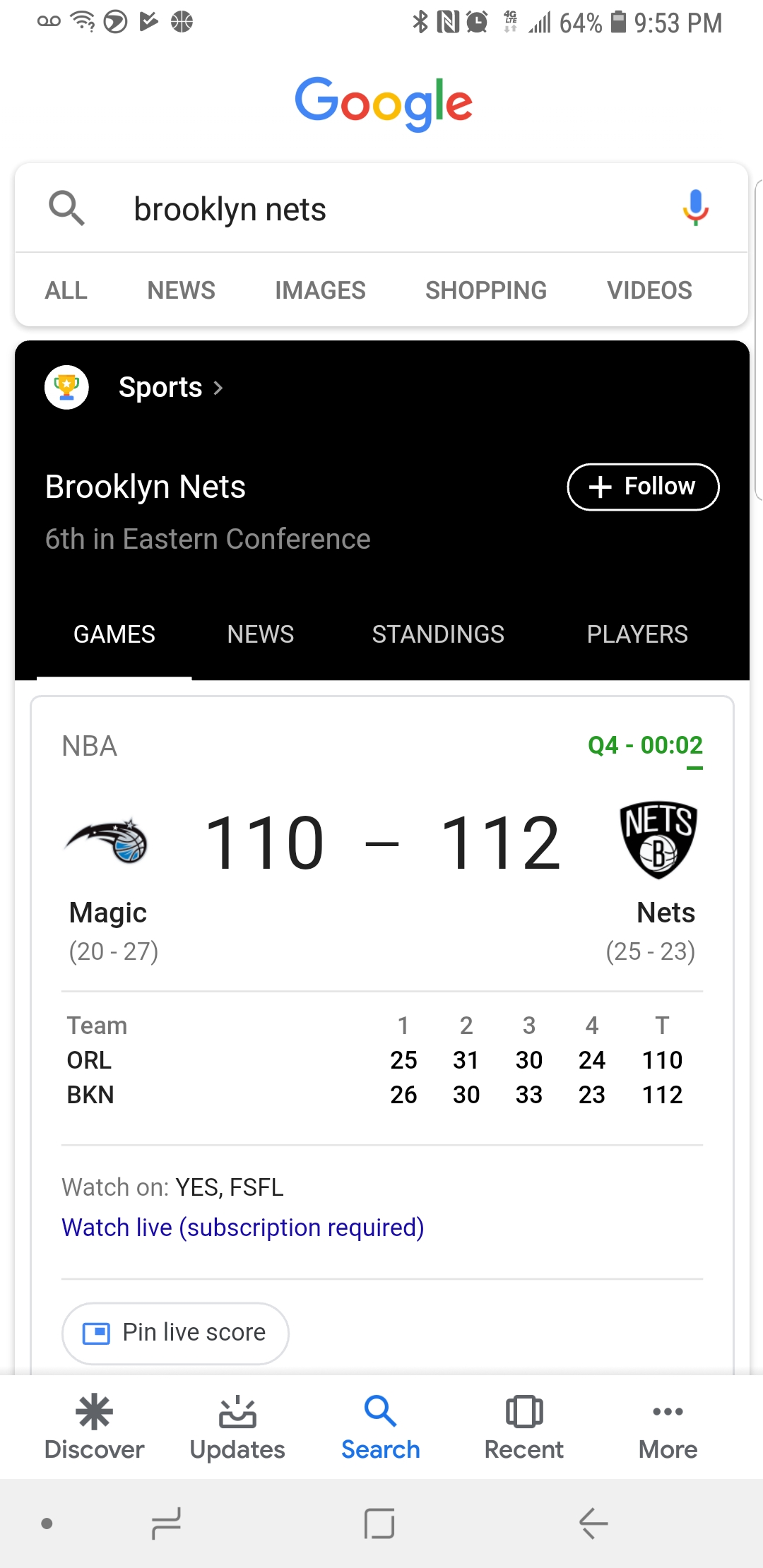Screen dimensions: 763x1568
Task: Pin the live score
Action: coord(175,1333)
